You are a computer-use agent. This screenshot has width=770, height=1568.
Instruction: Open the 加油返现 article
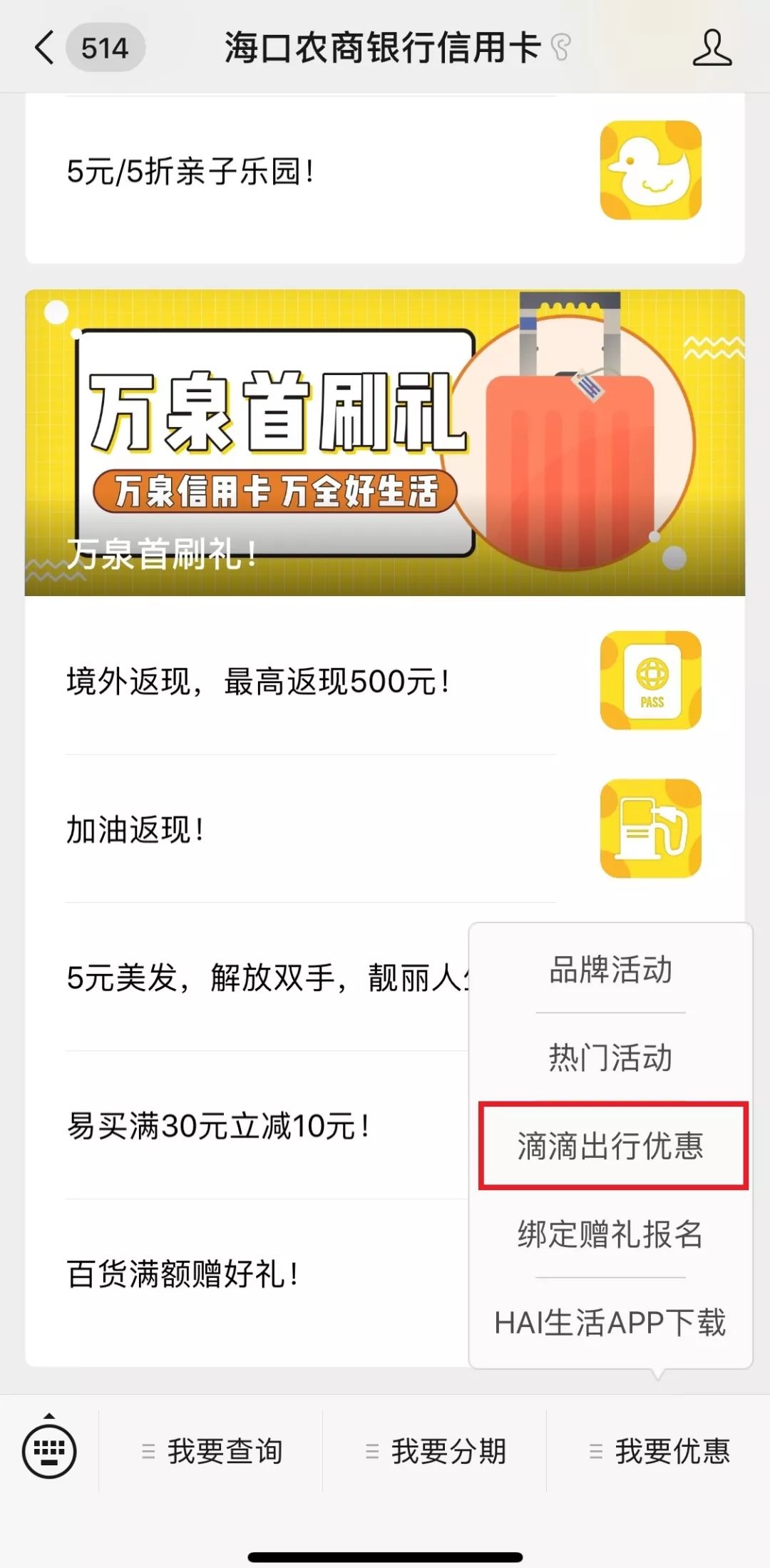click(x=385, y=829)
